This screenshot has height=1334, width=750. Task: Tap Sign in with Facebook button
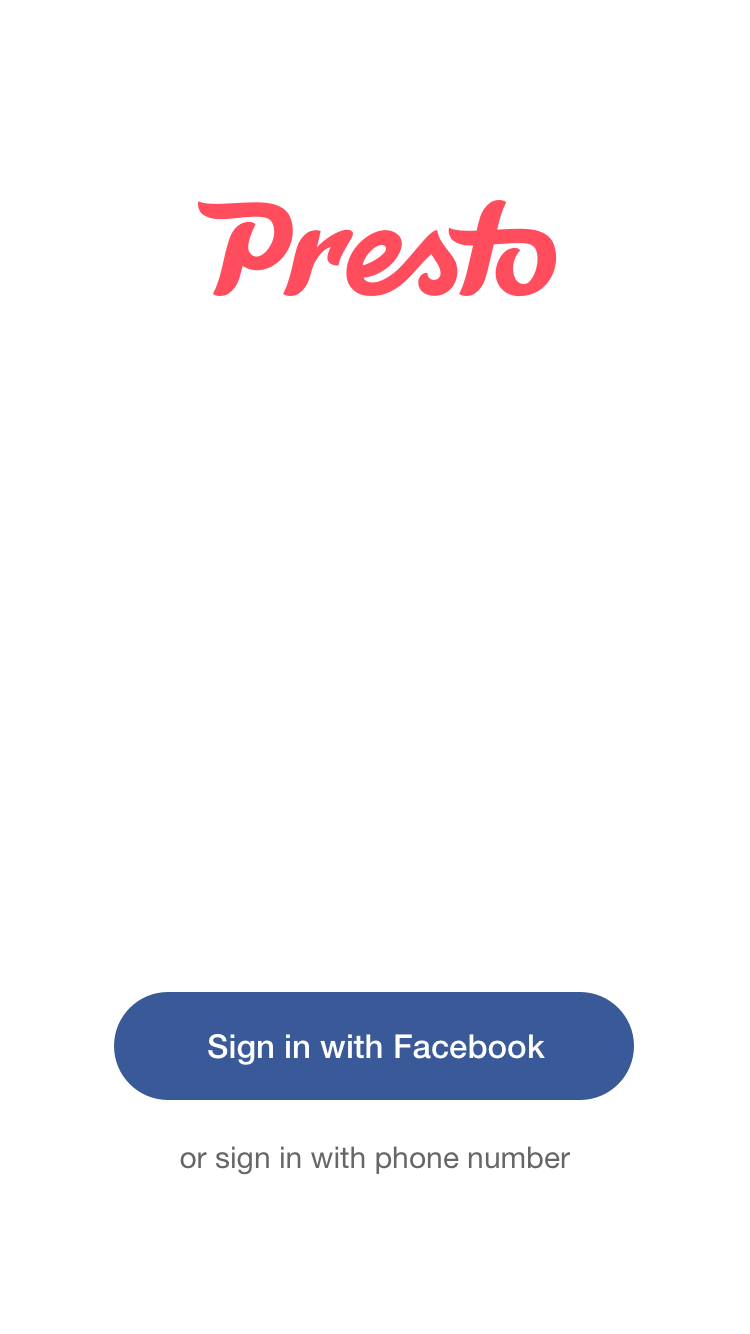(374, 1046)
